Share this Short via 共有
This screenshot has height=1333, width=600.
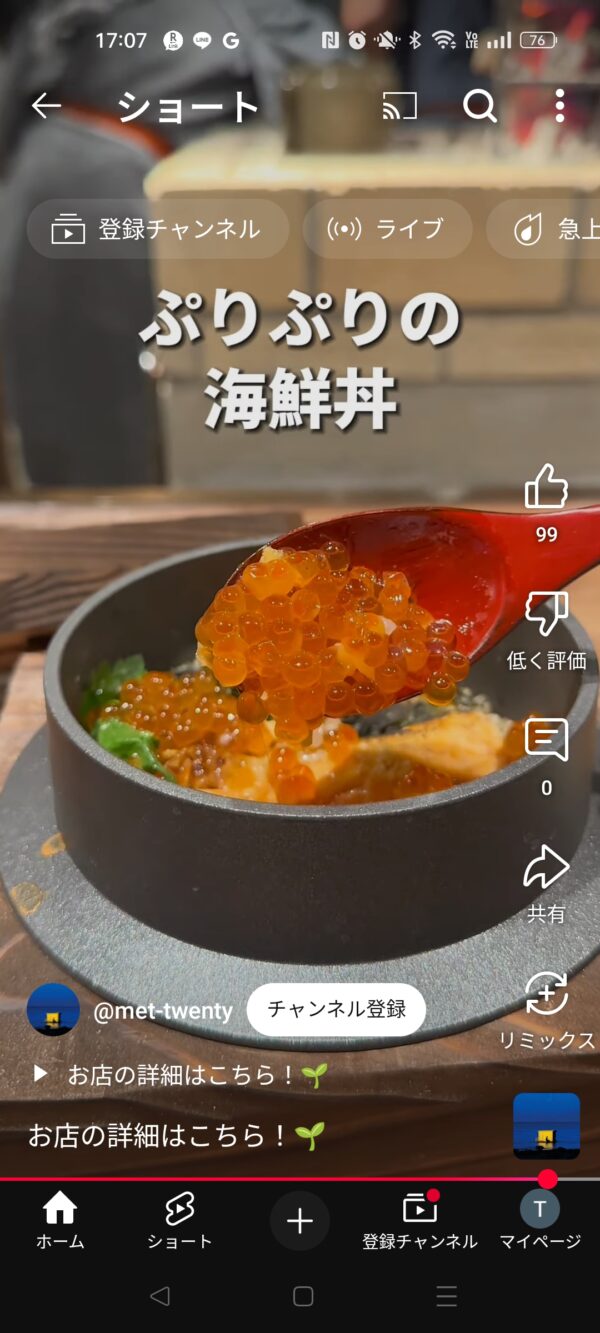(x=546, y=868)
